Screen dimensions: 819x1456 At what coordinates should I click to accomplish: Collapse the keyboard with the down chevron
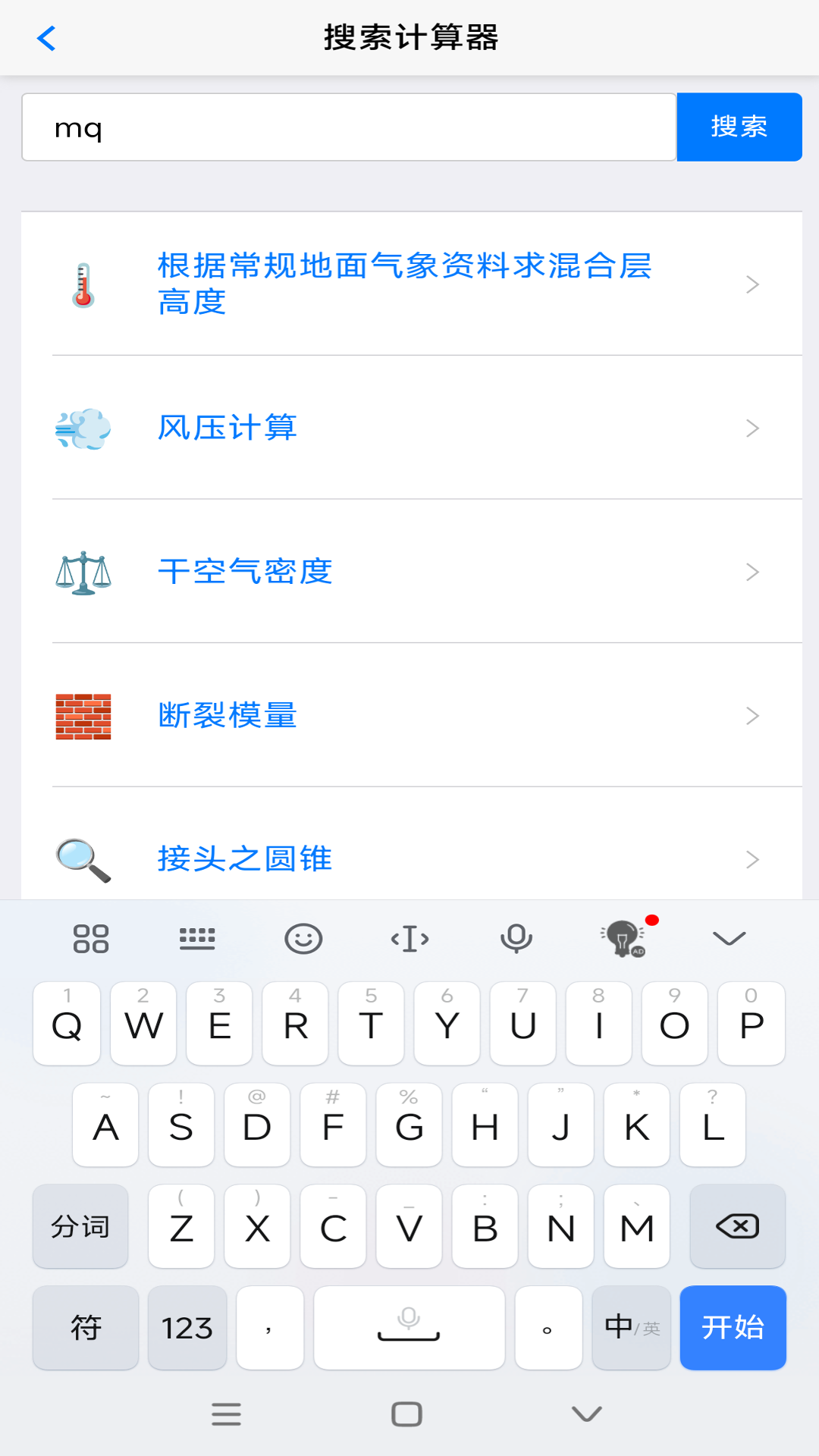(x=726, y=938)
